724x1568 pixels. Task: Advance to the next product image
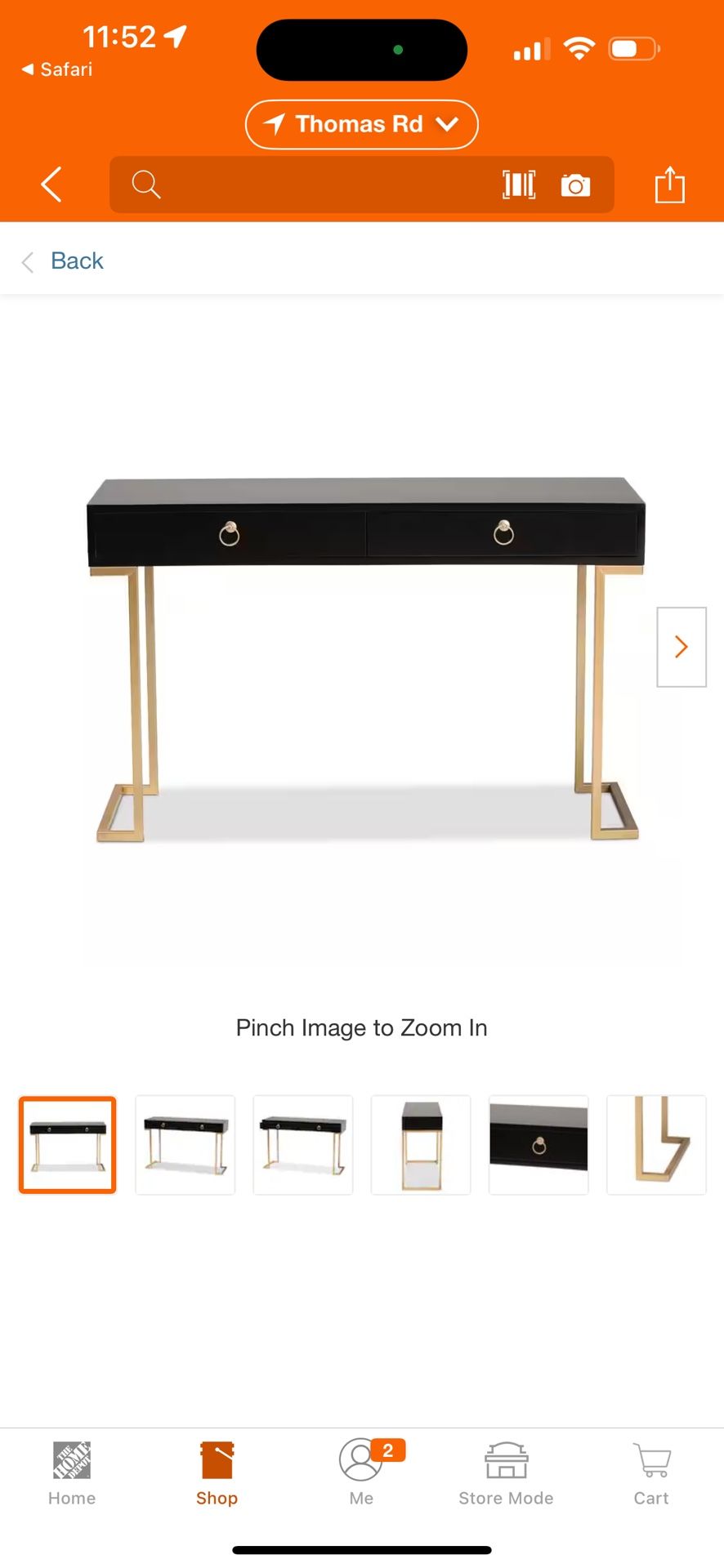(x=681, y=646)
